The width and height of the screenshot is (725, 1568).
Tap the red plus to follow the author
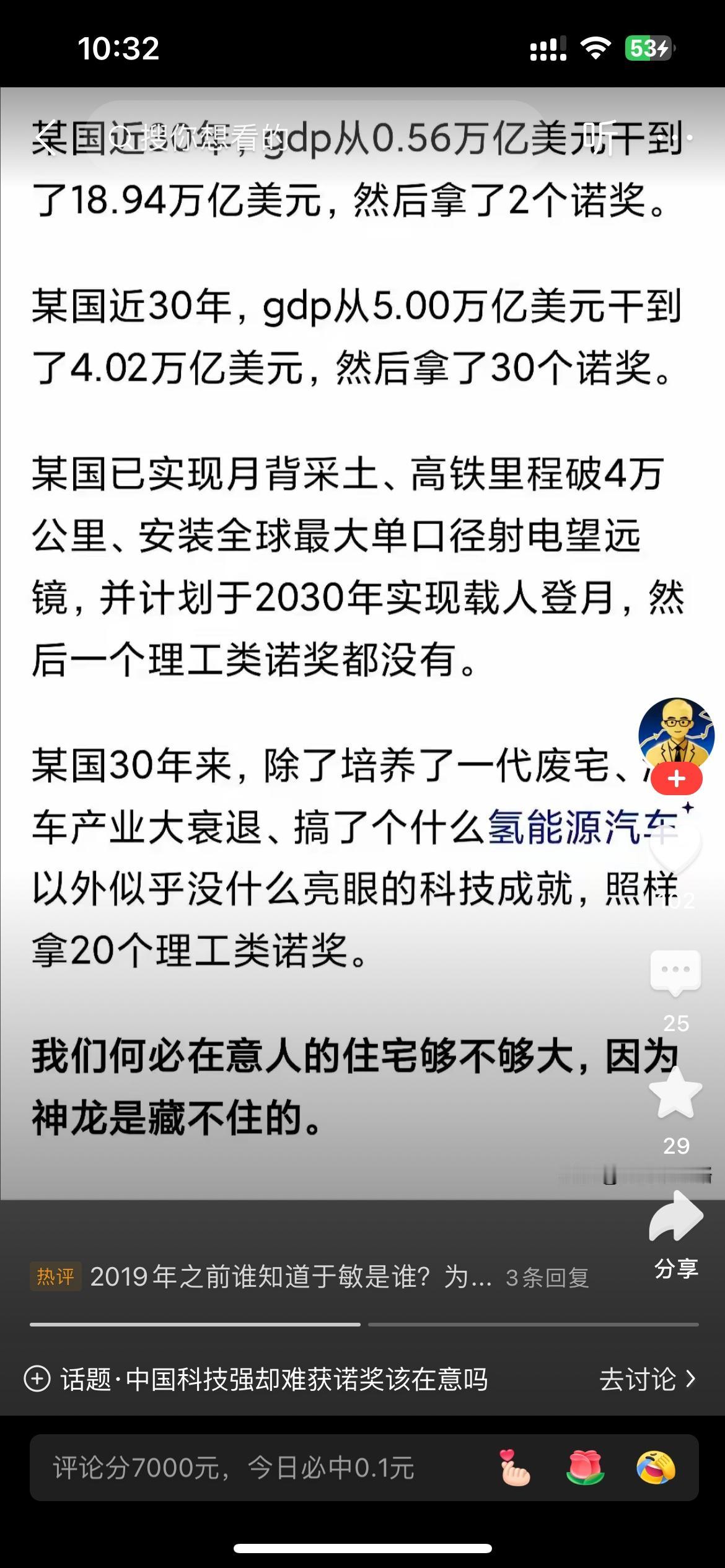click(x=675, y=778)
